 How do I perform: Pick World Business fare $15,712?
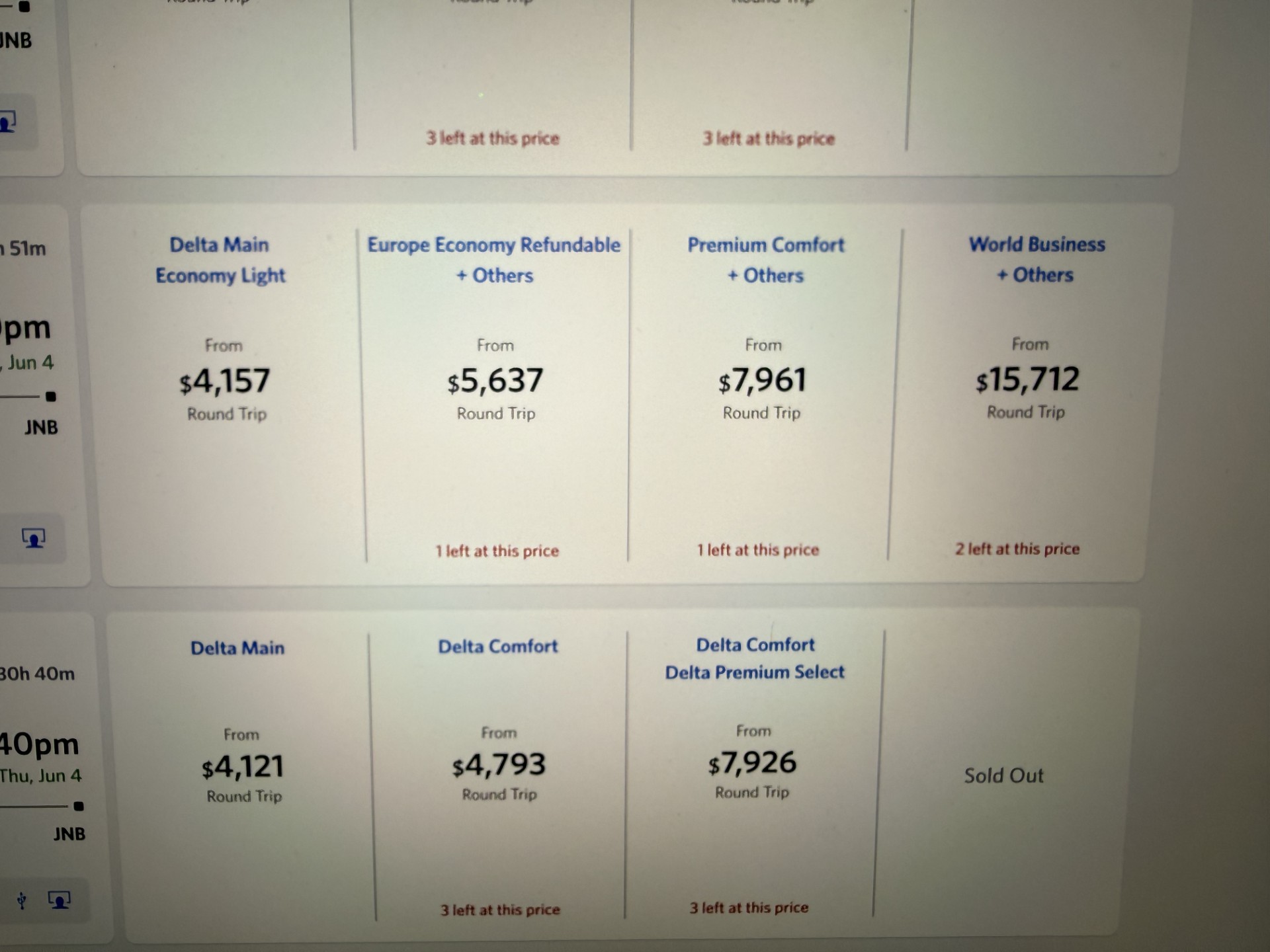point(1027,379)
